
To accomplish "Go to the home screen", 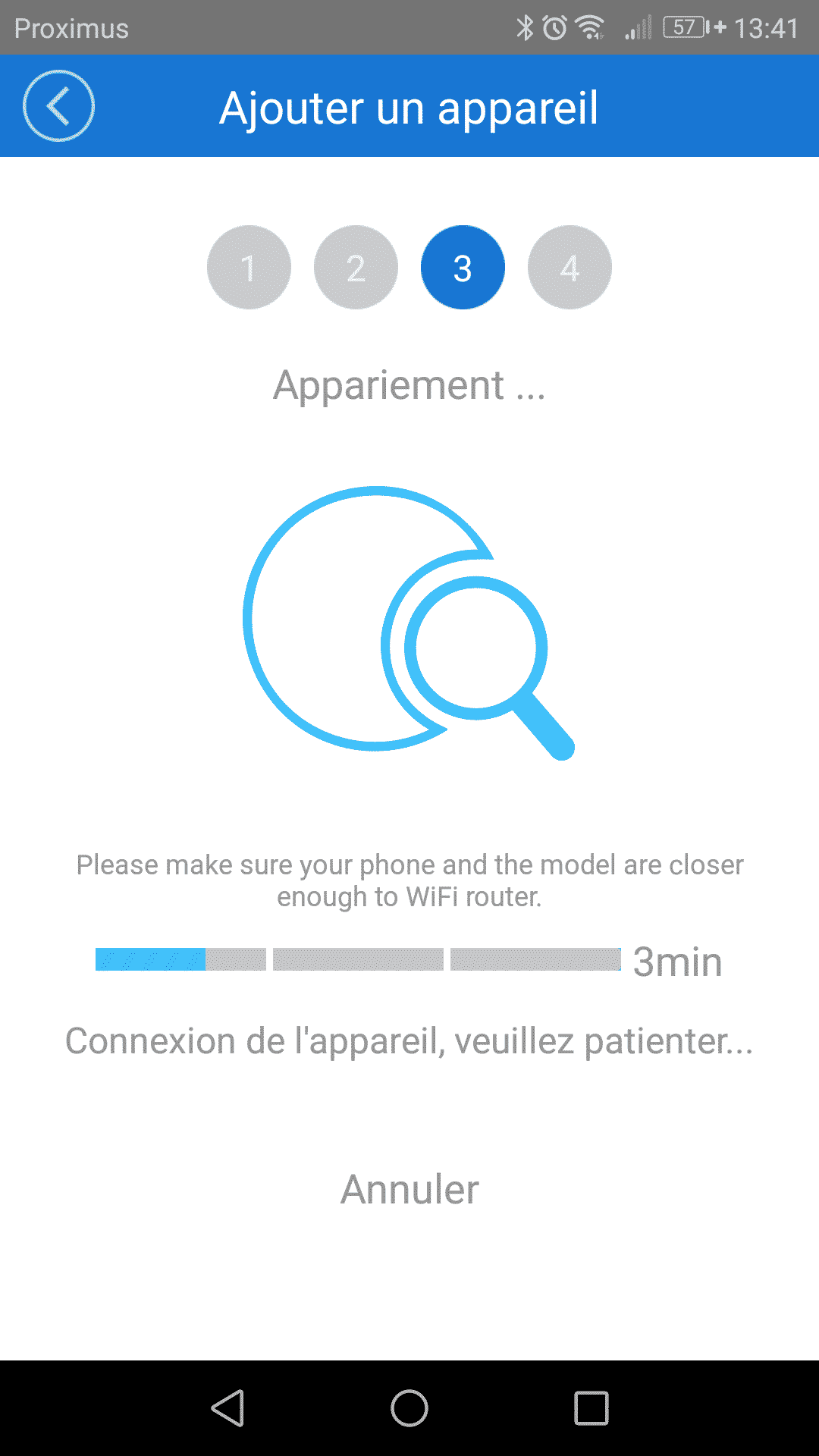I will 409,1408.
